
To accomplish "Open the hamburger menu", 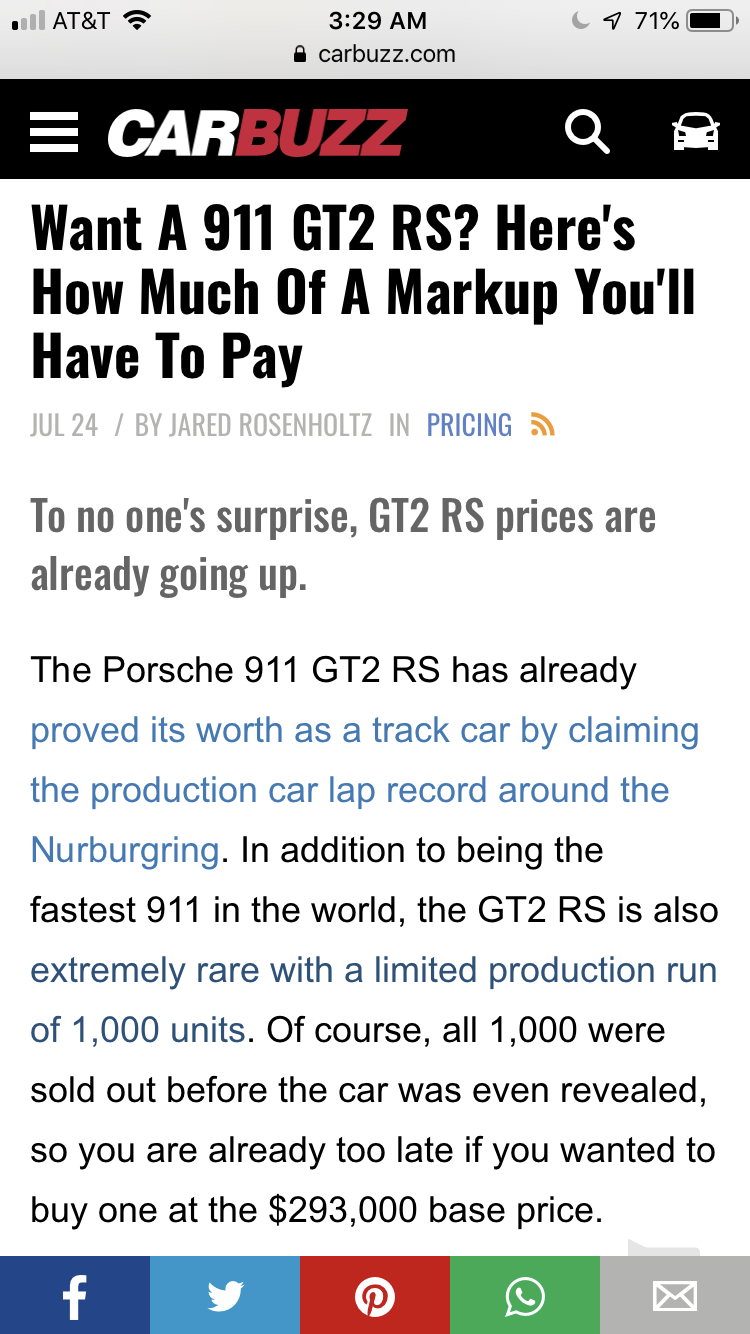I will point(54,131).
